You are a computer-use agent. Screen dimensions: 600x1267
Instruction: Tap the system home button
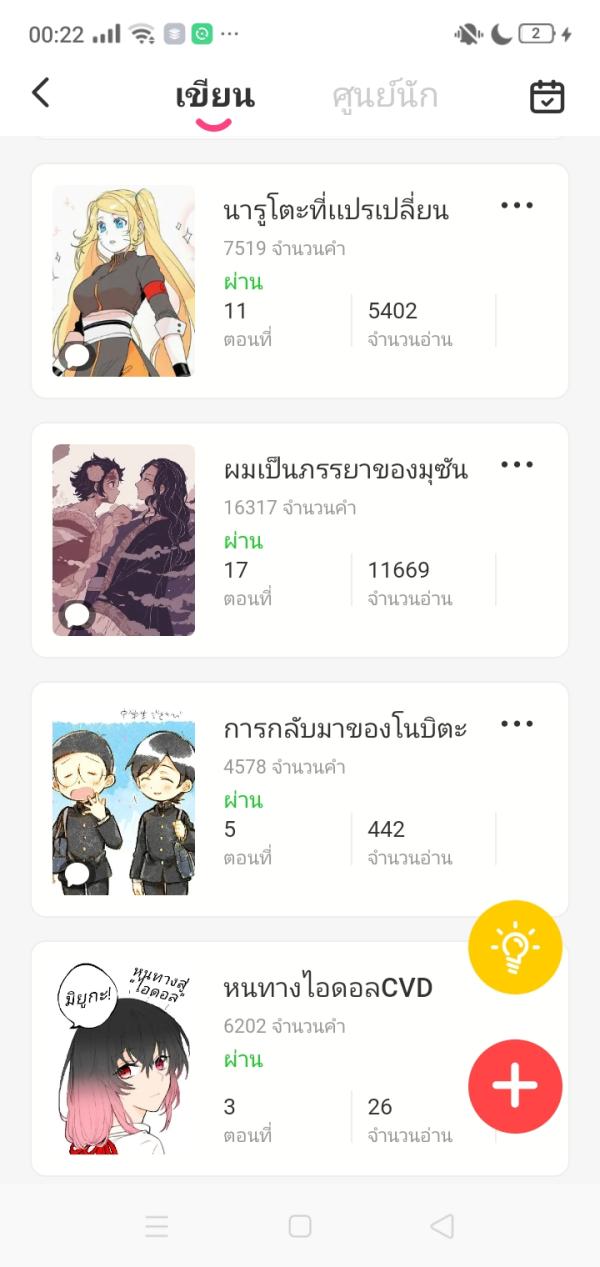click(300, 1226)
